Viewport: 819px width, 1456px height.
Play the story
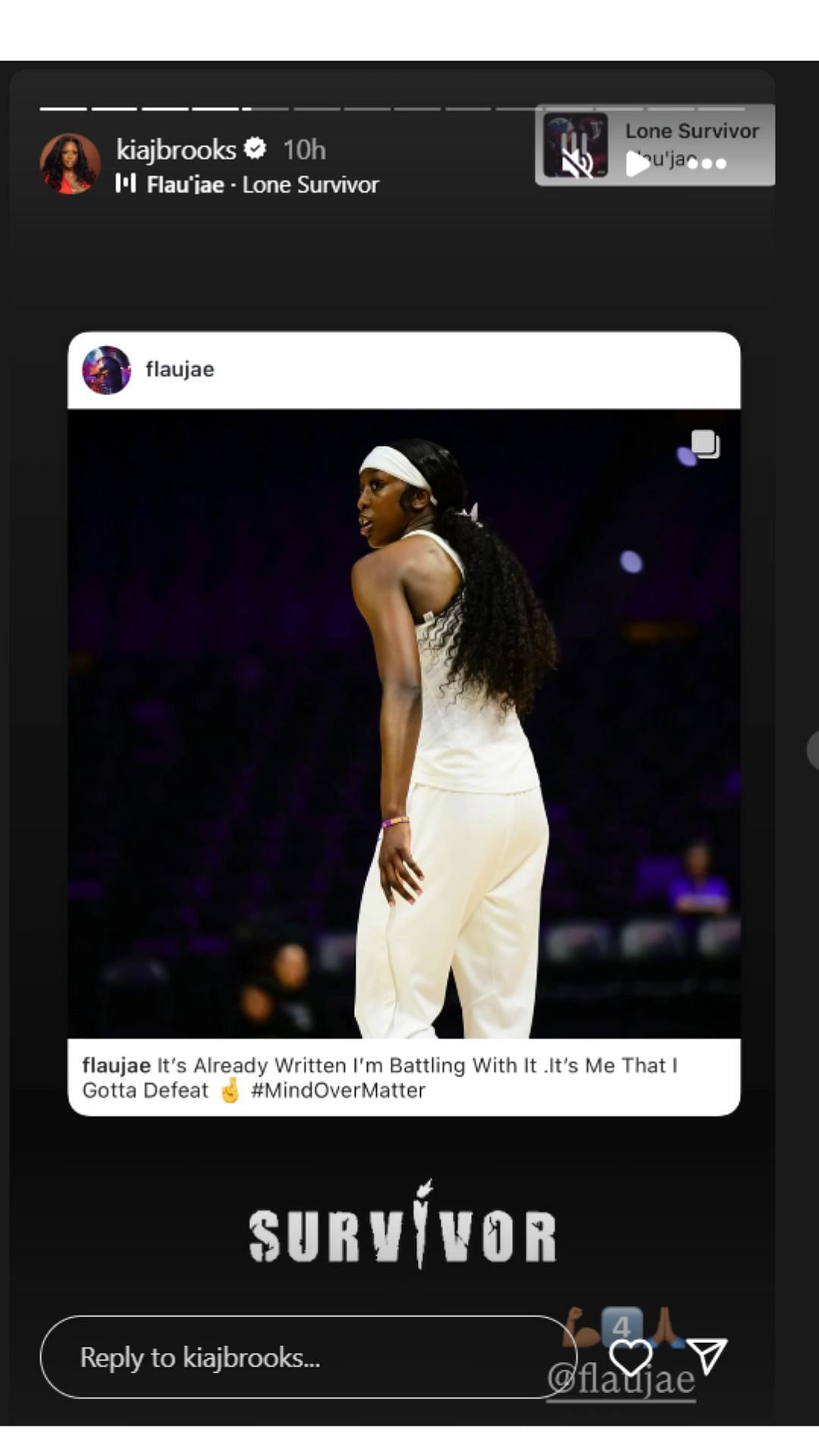tap(637, 162)
